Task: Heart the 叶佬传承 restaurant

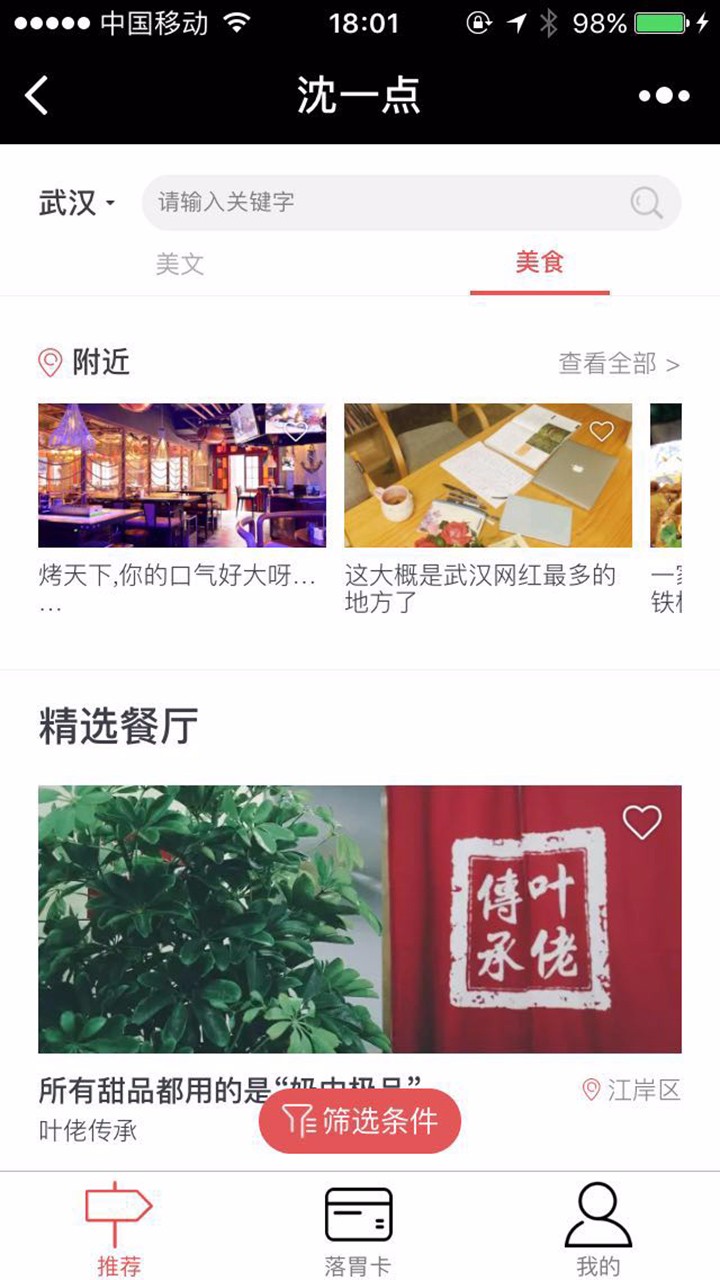Action: click(642, 822)
